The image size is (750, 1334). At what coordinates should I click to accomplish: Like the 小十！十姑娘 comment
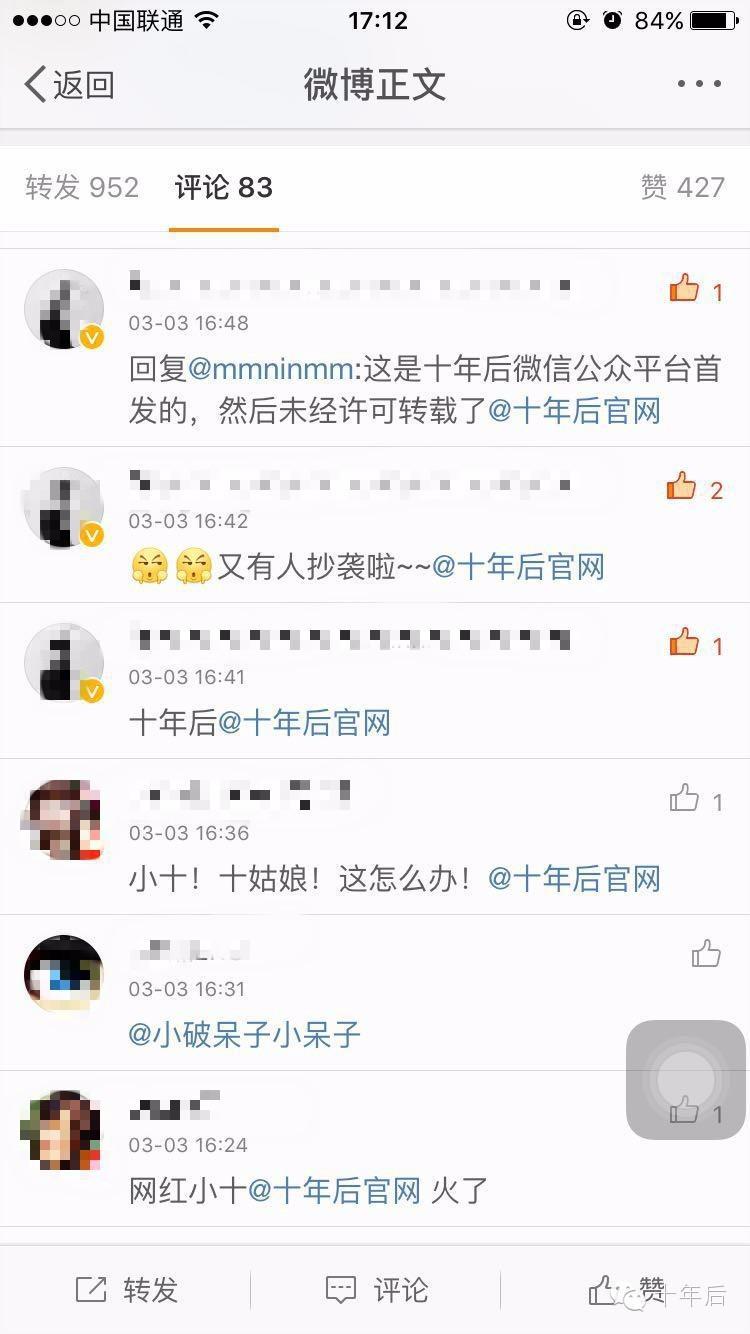pyautogui.click(x=686, y=799)
